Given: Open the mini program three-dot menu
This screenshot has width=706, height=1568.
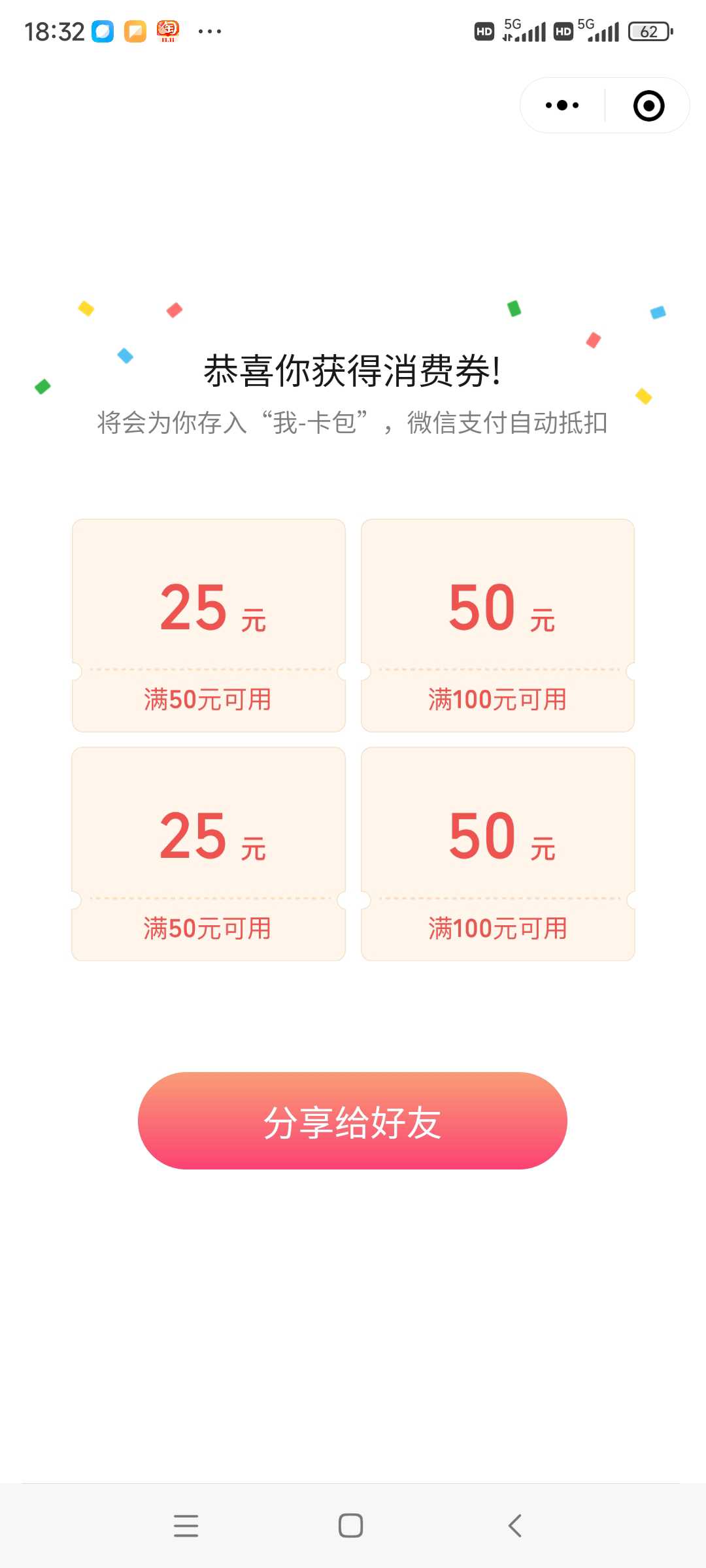Looking at the screenshot, I should click(562, 105).
